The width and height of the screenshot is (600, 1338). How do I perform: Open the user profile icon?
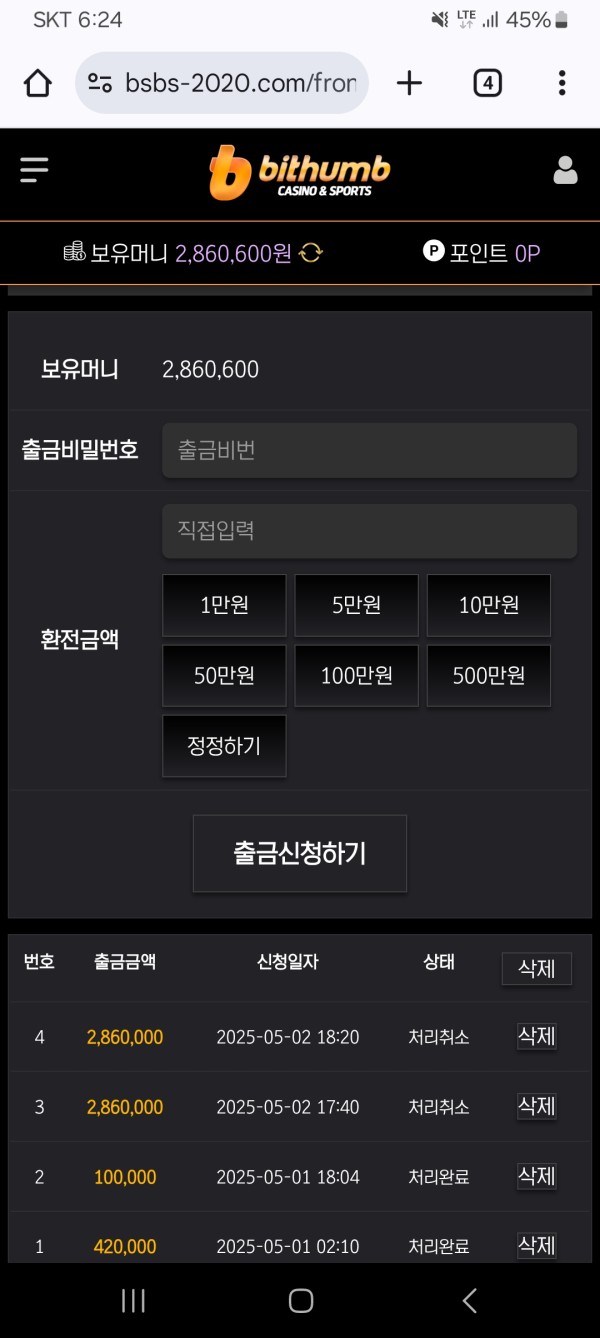click(x=565, y=171)
